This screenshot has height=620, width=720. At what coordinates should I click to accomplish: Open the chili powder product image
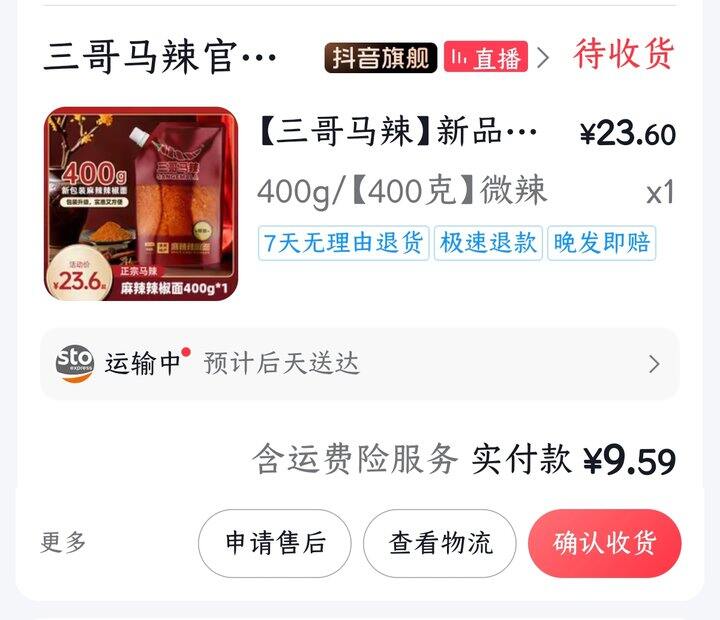point(141,203)
